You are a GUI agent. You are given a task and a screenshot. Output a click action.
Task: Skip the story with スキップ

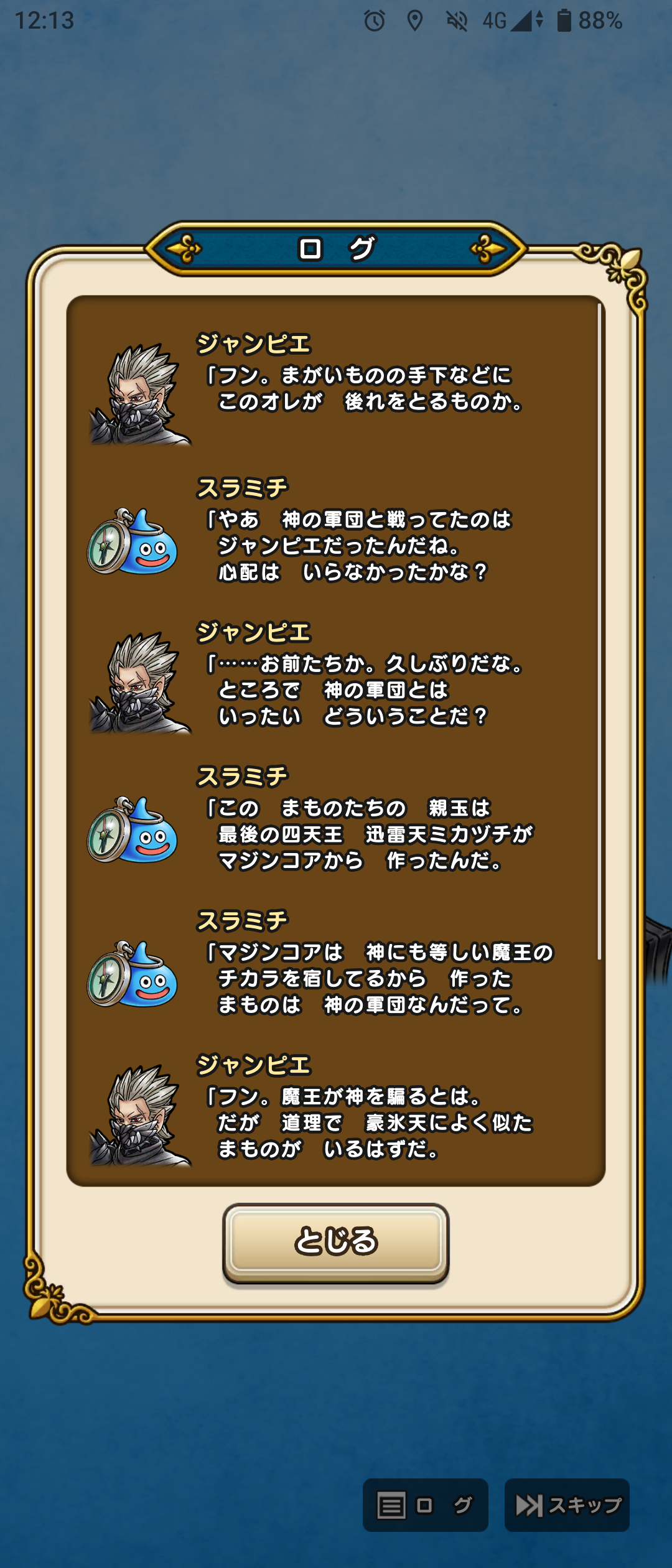coord(567,1505)
